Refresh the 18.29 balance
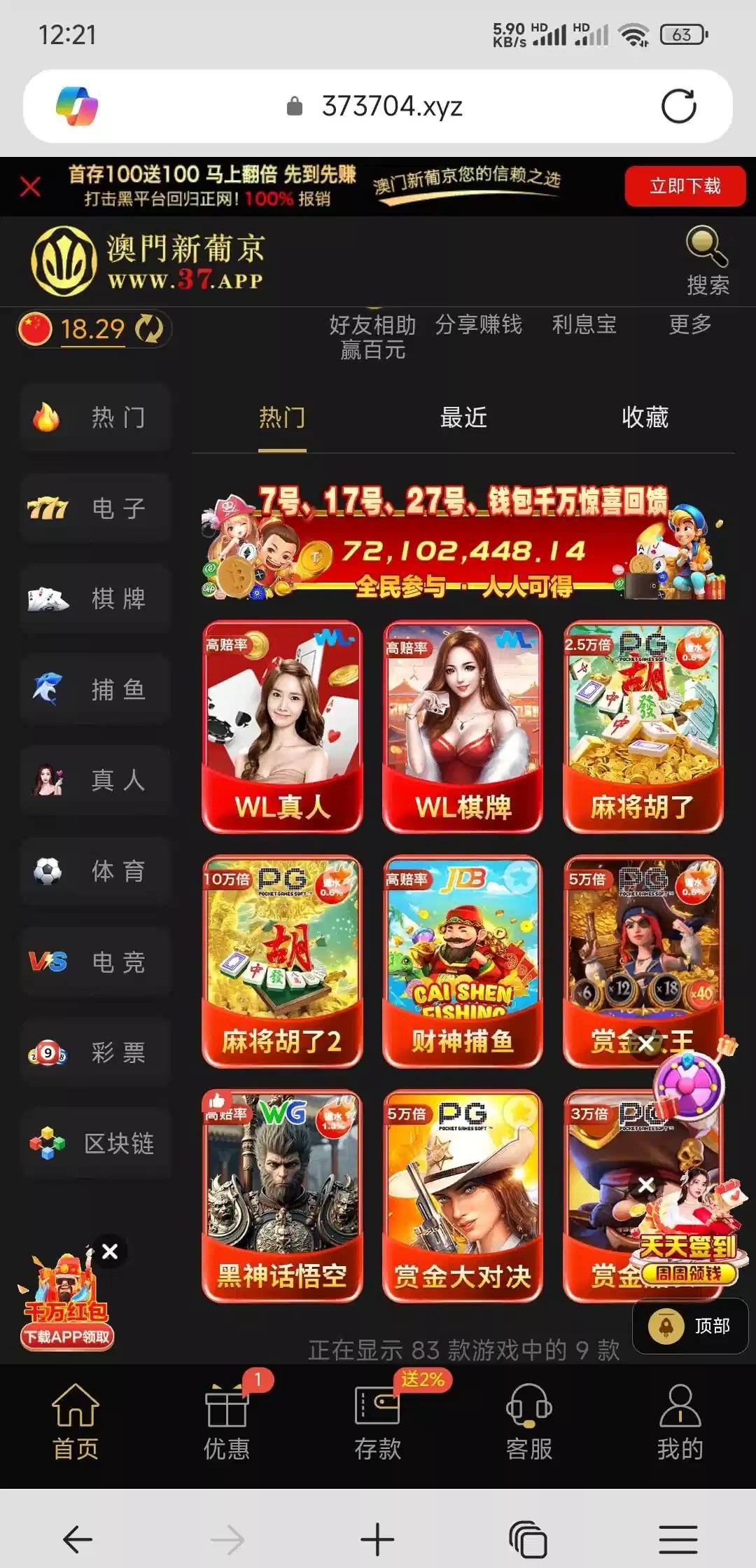 tap(148, 328)
